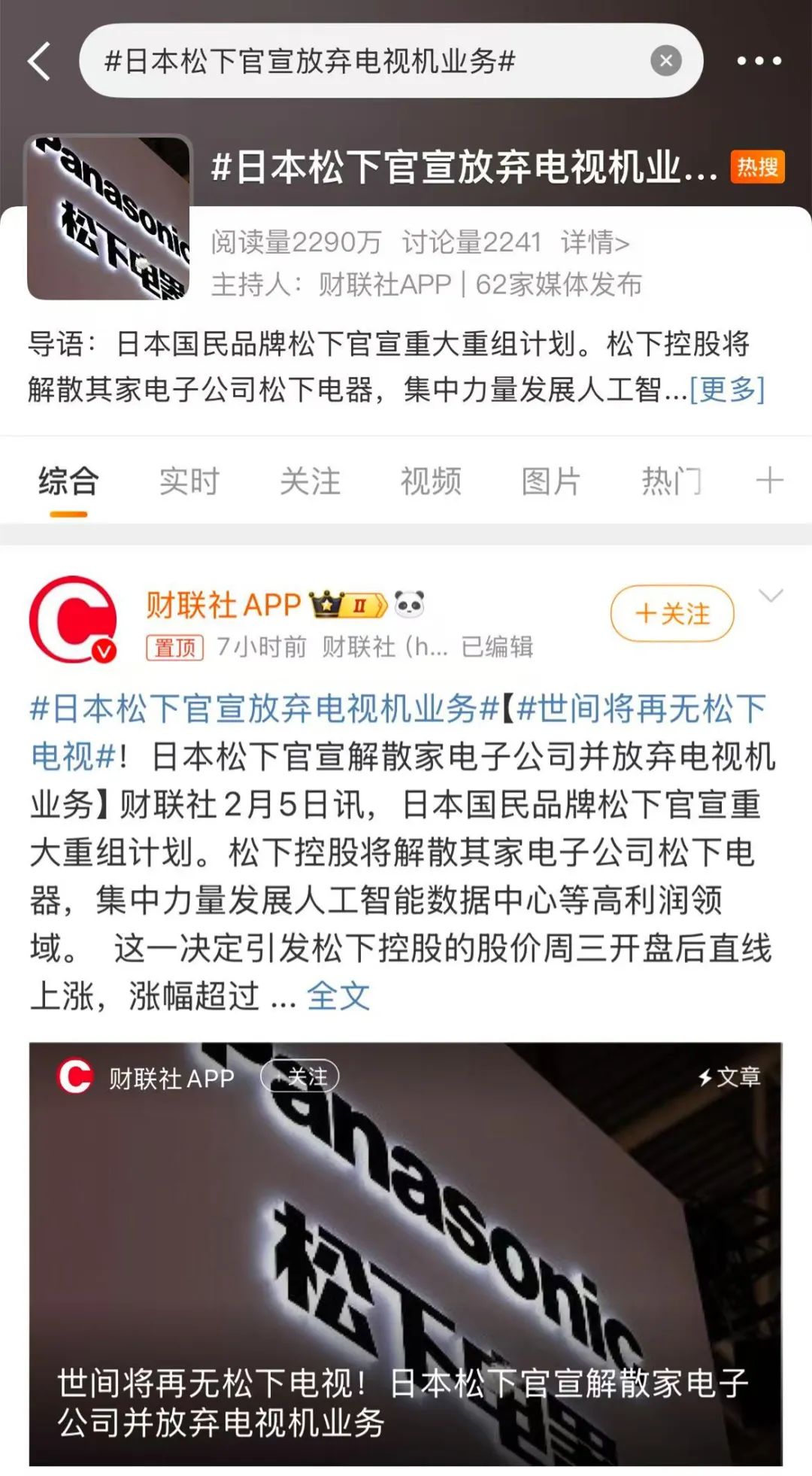
Task: Open the three-dot overflow menu
Action: click(x=758, y=61)
